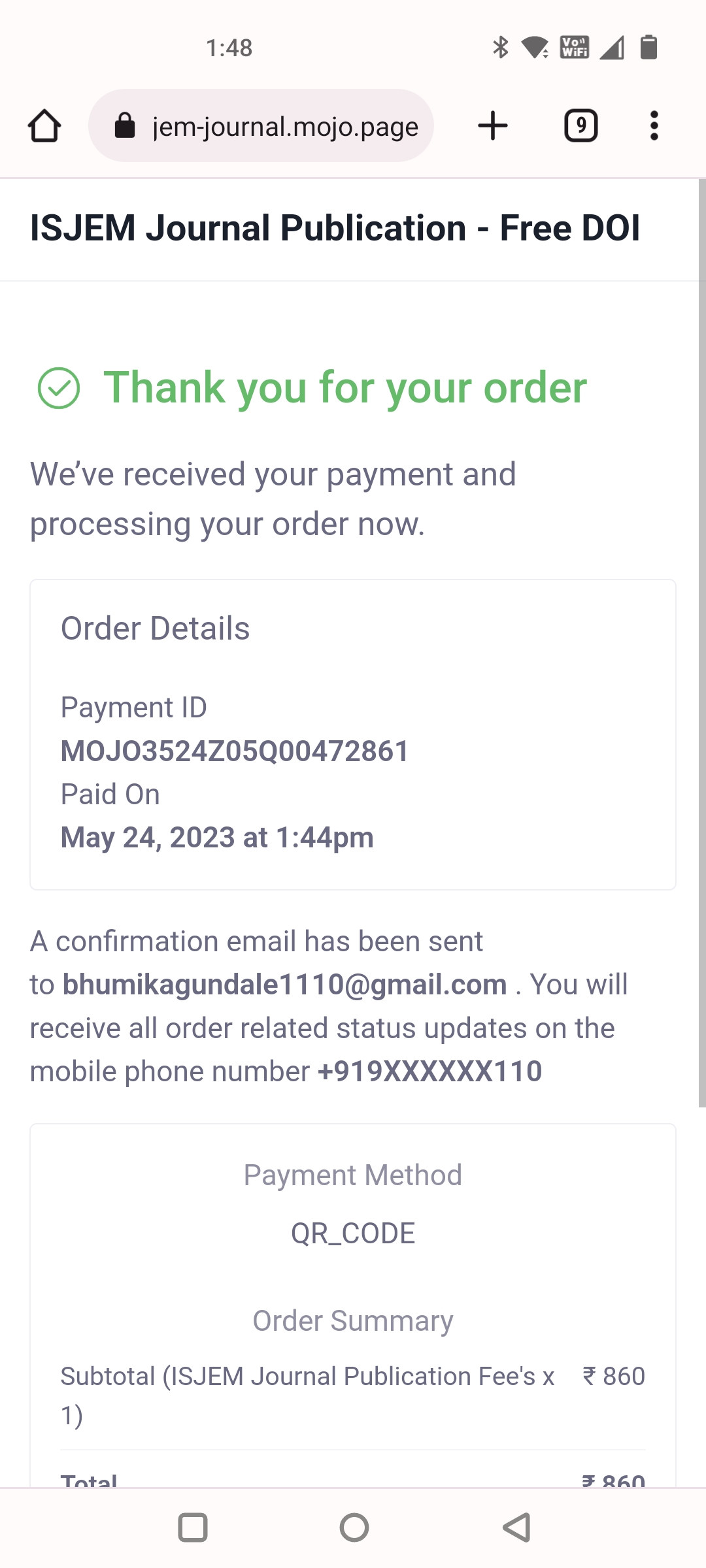Go back using the system back button
This screenshot has height=1568, width=706.
(516, 1527)
